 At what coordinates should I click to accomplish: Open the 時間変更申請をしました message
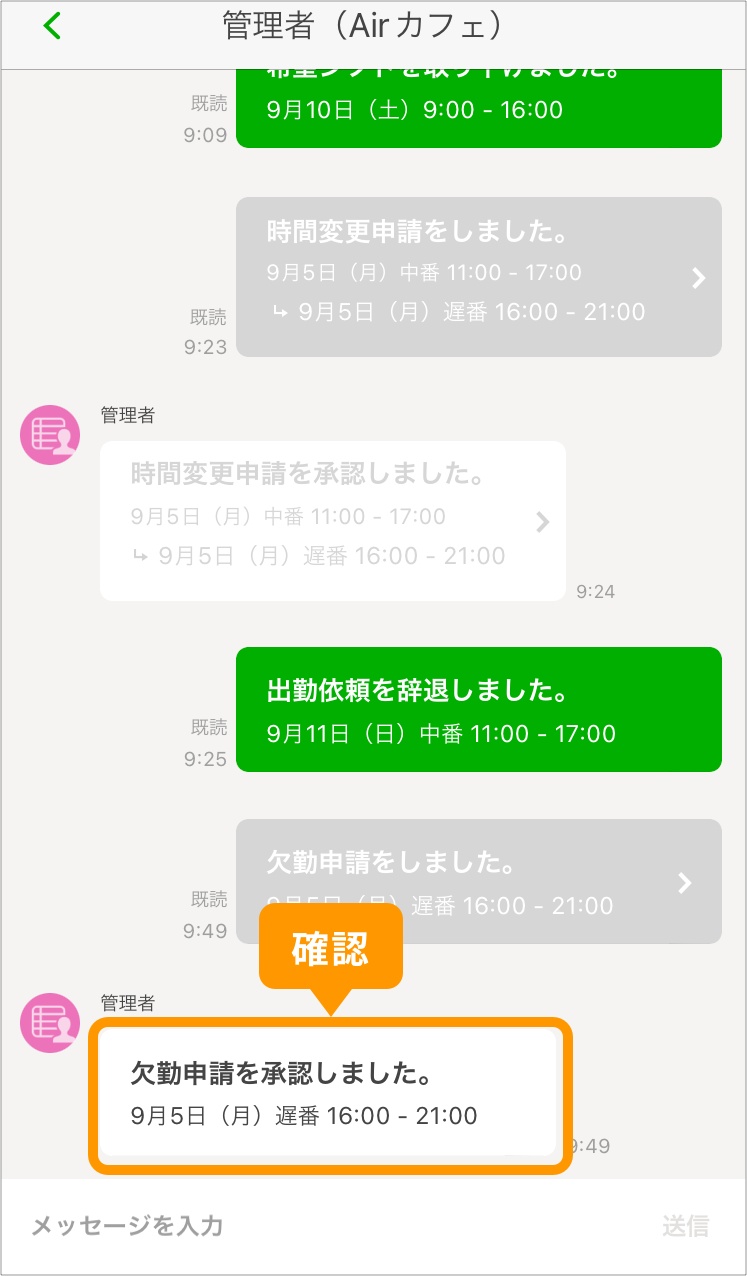pyautogui.click(x=478, y=277)
